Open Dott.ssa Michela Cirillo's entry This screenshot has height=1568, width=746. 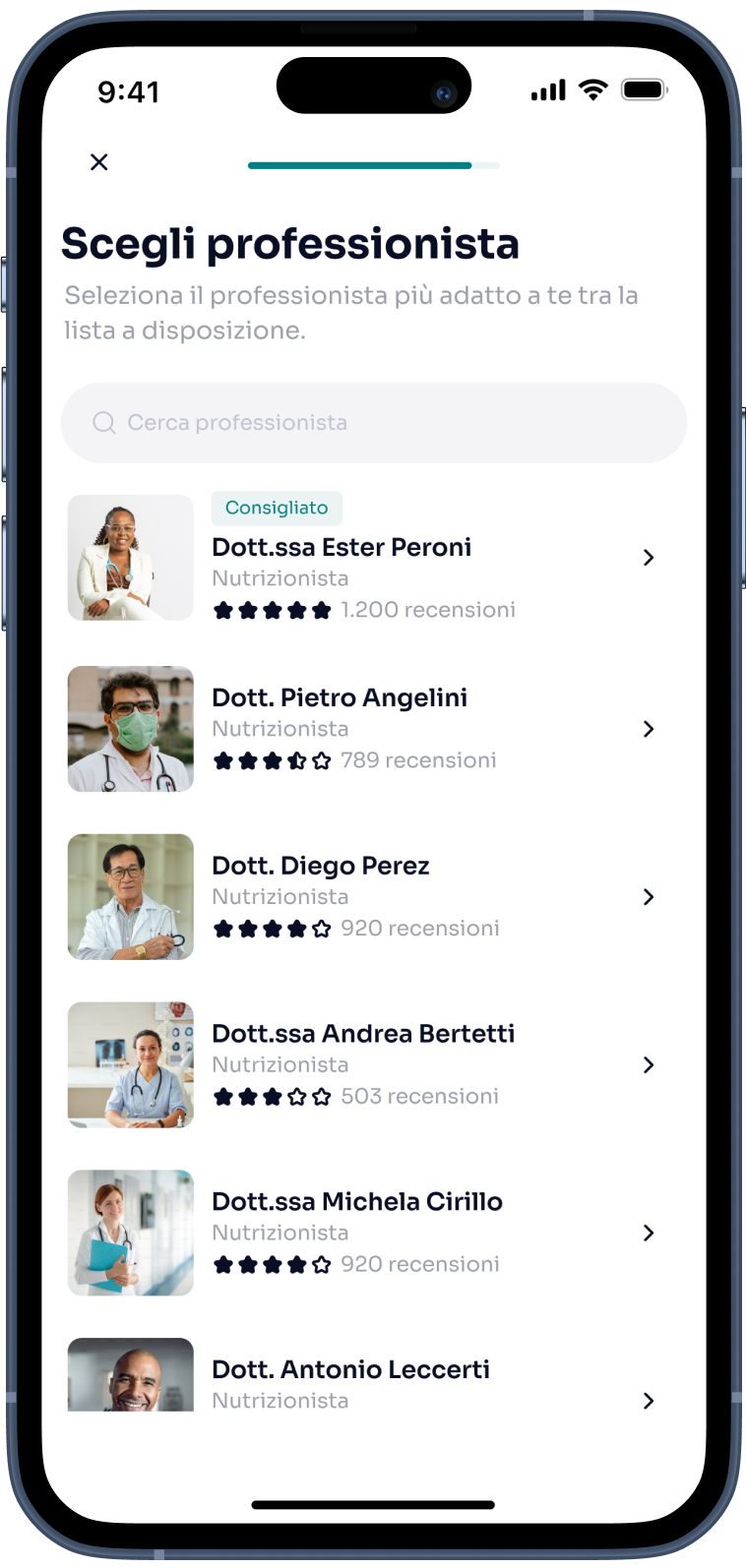coord(357,1202)
